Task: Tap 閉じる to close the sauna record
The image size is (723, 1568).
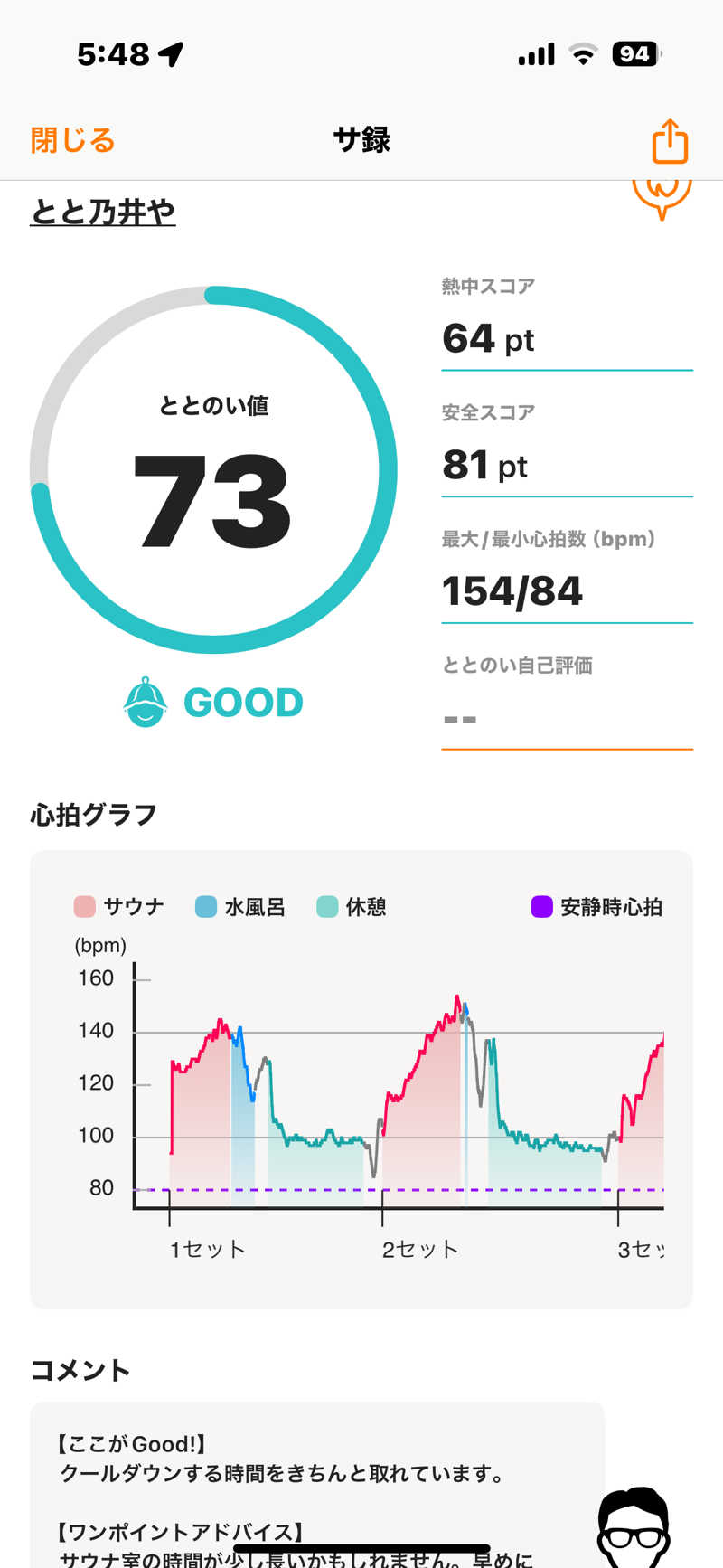Action: point(72,141)
